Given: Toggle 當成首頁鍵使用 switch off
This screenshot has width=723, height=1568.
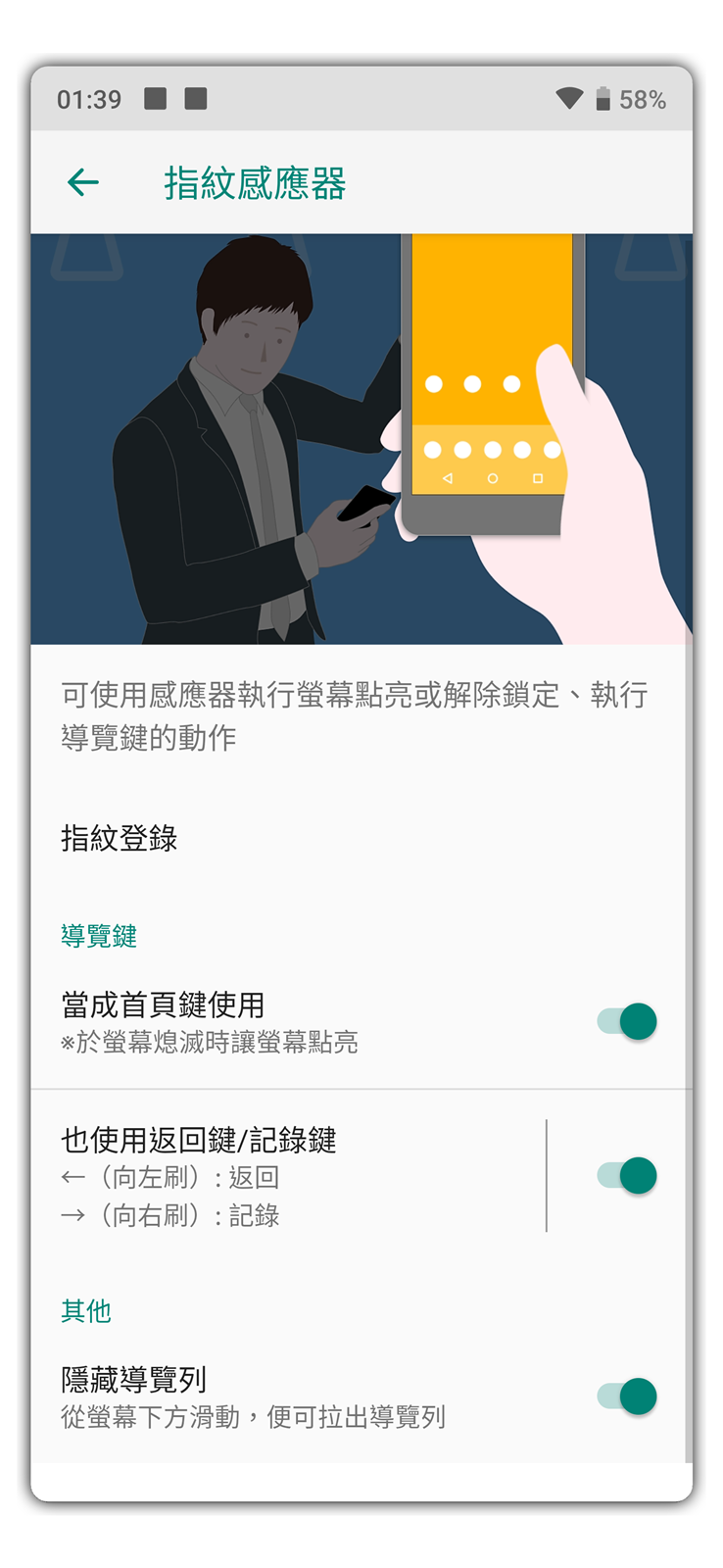Looking at the screenshot, I should pyautogui.click(x=627, y=1021).
